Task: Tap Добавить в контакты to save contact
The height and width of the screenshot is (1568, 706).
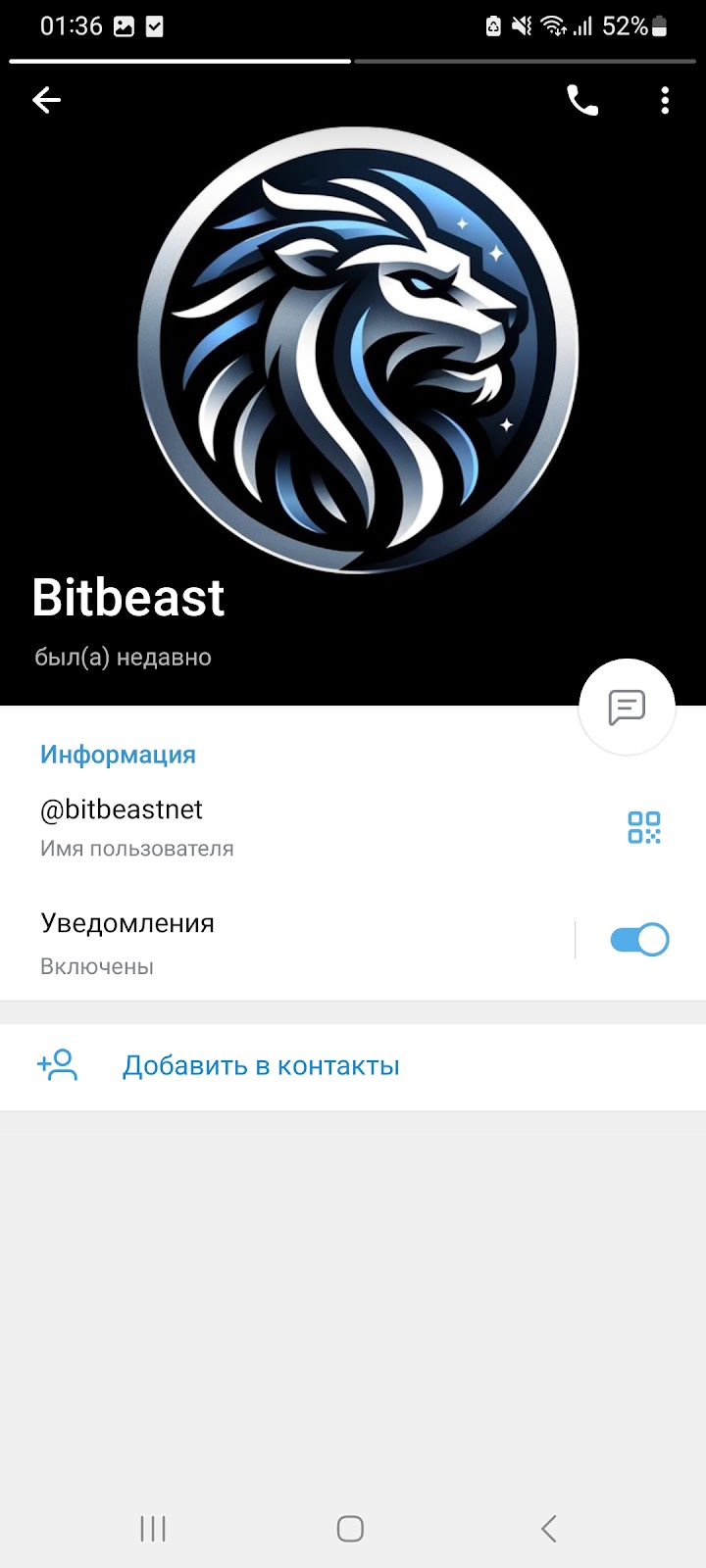Action: click(260, 1065)
